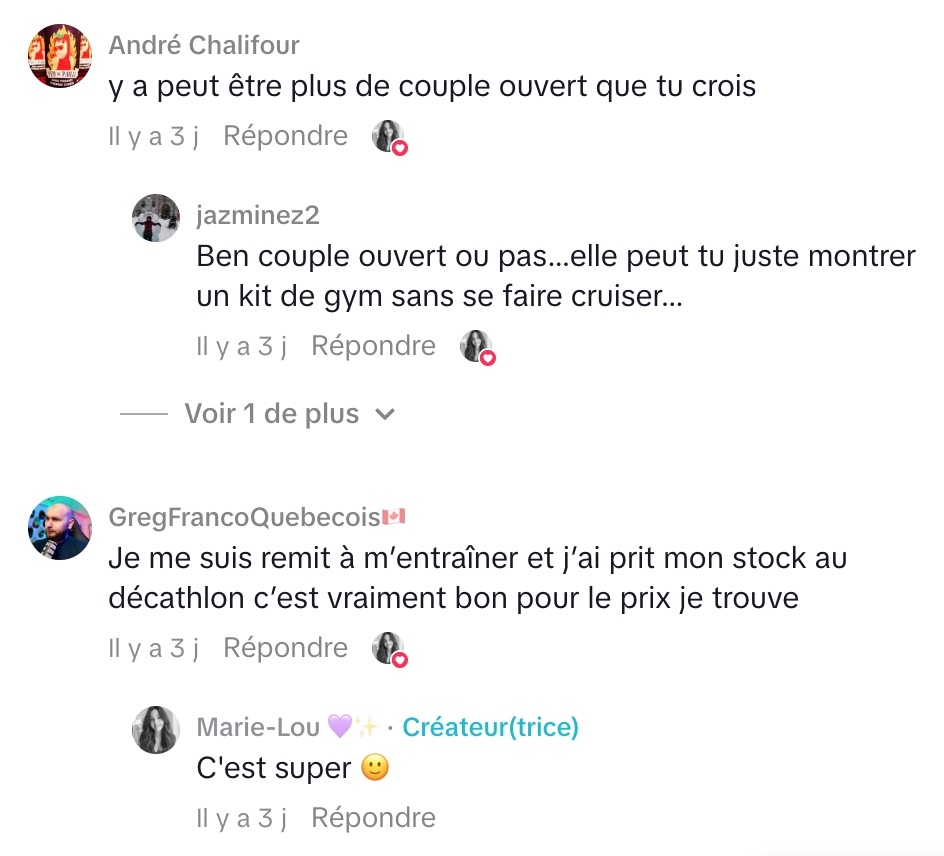Open André Chalifour's profile picture

[x=60, y=56]
